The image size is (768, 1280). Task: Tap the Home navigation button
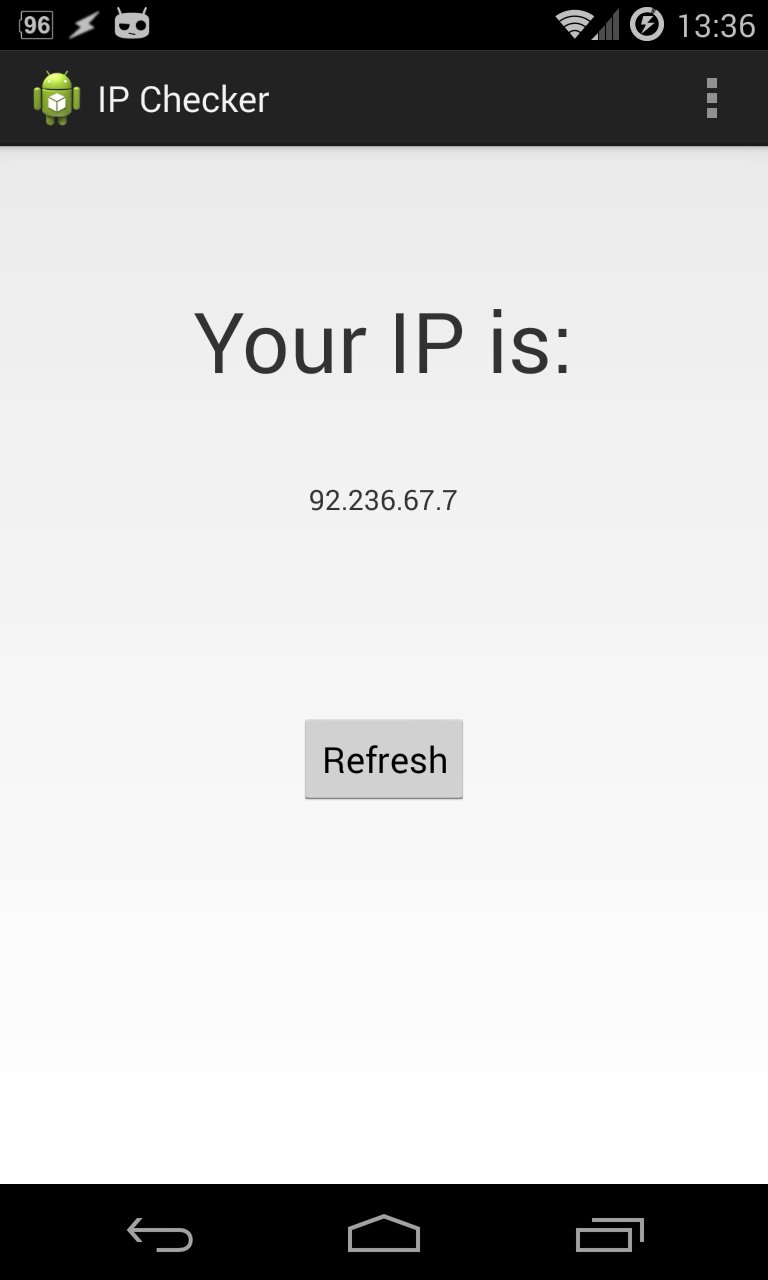point(383,1235)
